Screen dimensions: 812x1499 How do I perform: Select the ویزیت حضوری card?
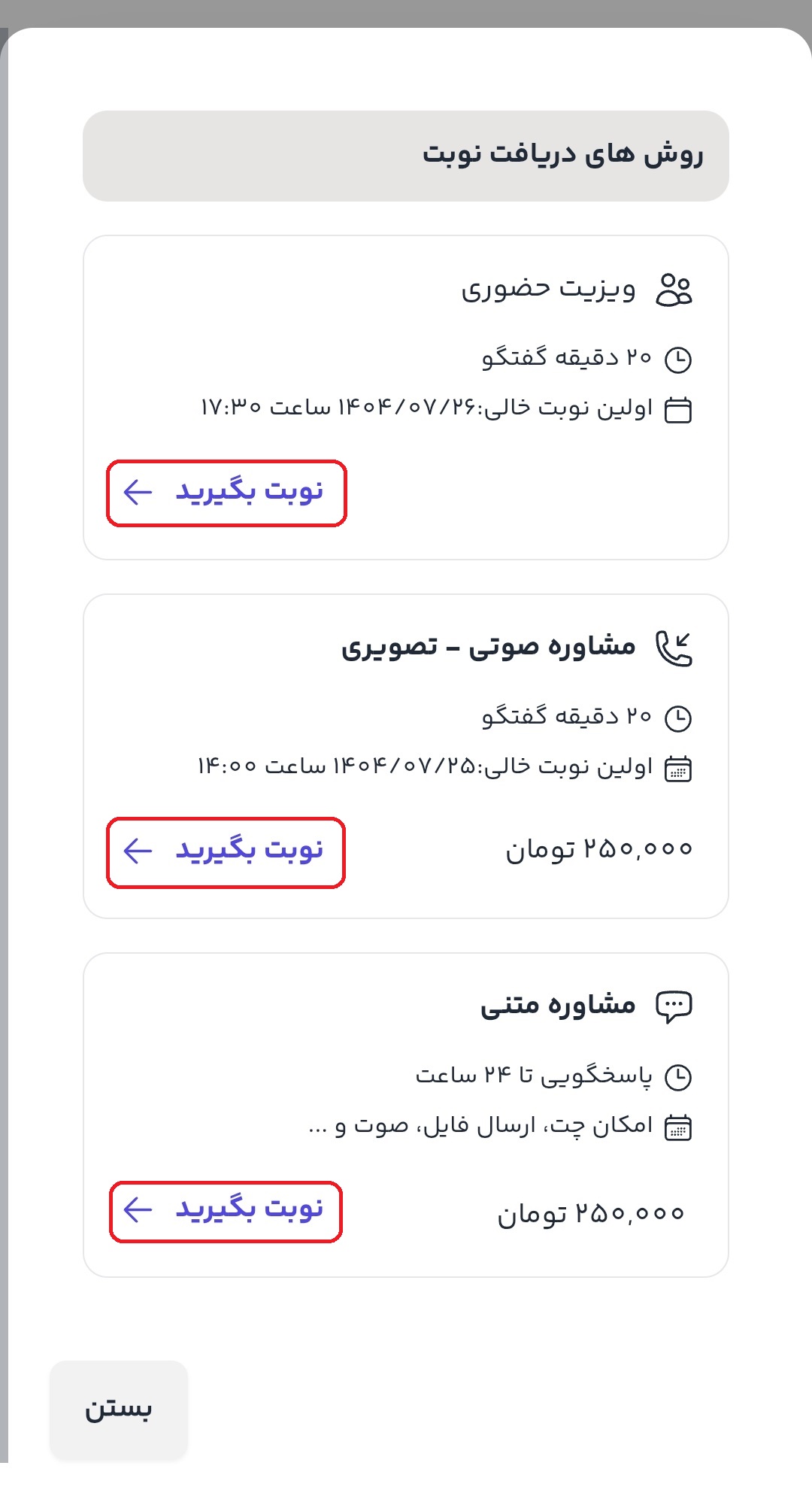tap(406, 397)
